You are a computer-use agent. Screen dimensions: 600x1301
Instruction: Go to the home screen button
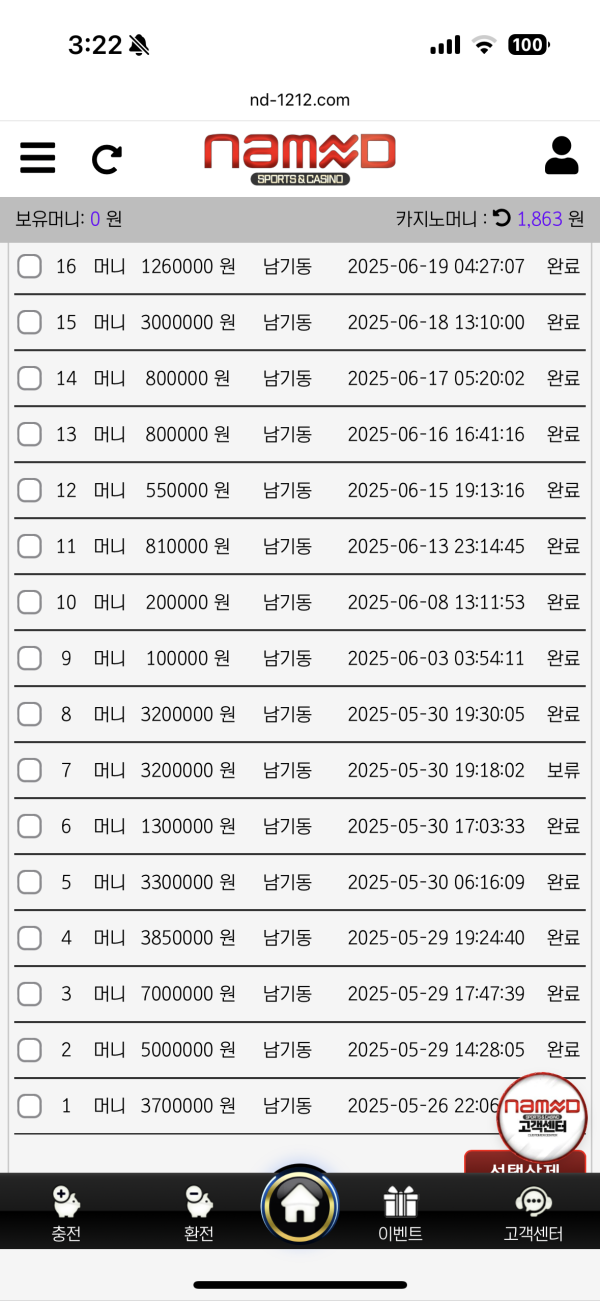300,1207
